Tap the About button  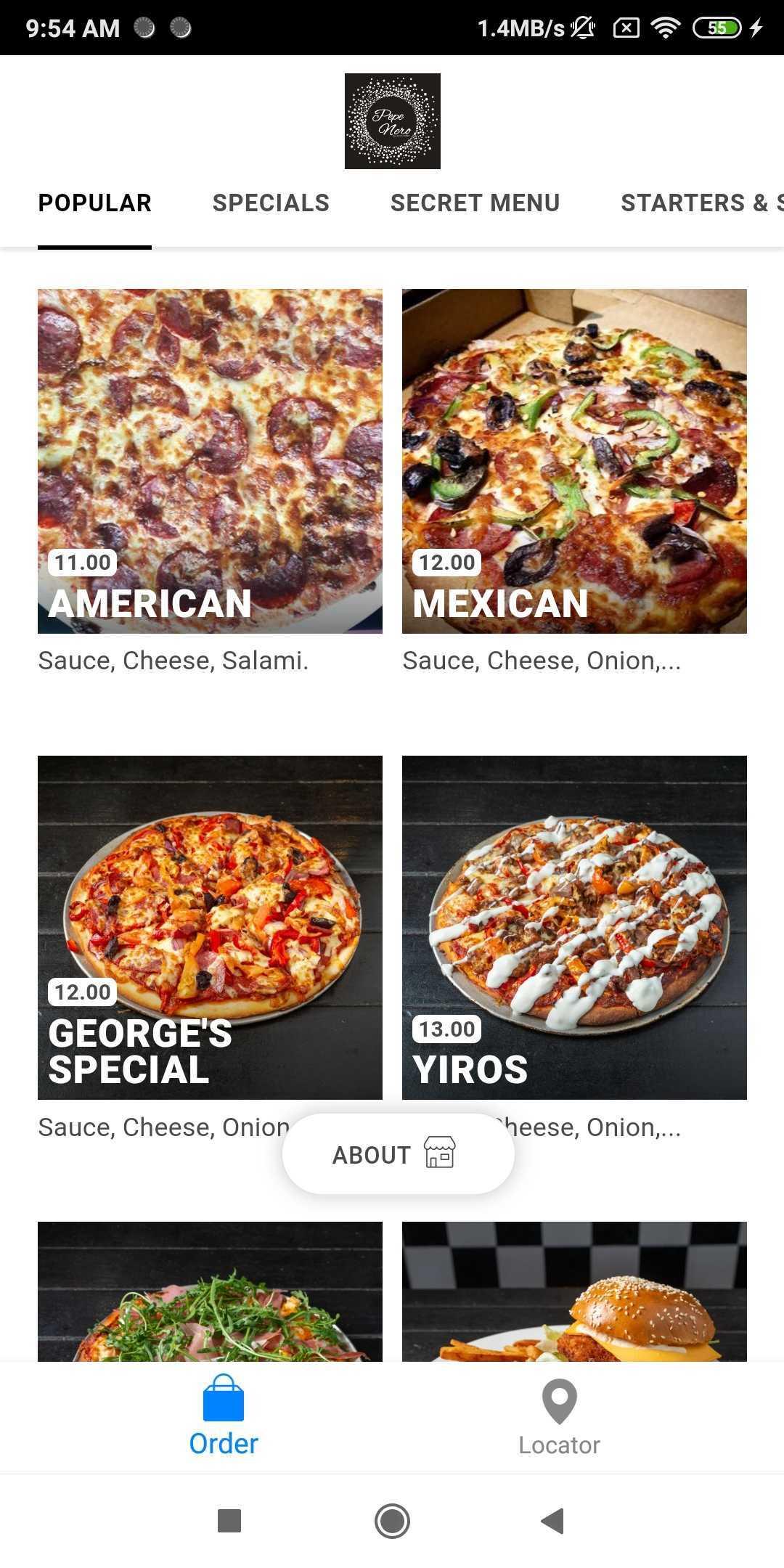(398, 1154)
